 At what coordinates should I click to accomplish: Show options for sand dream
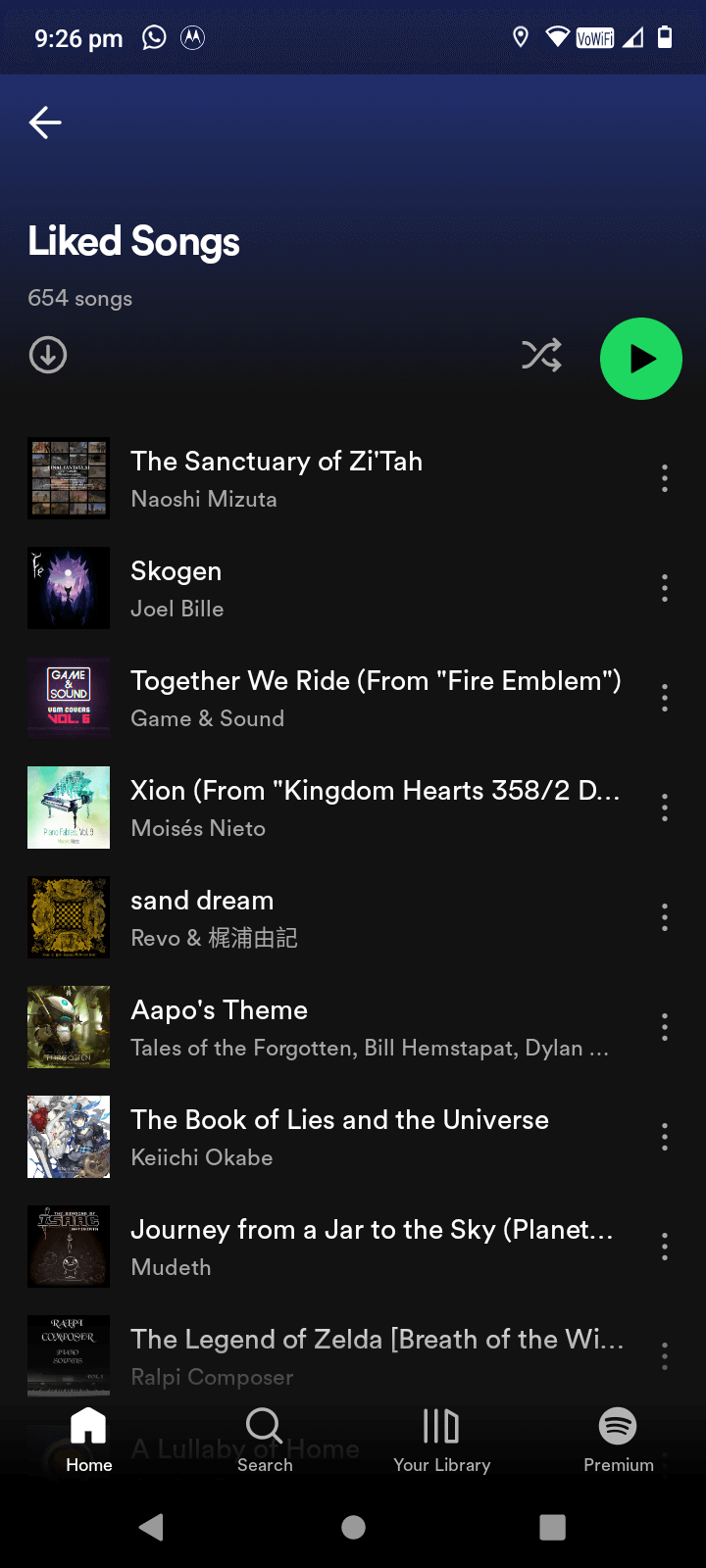(x=665, y=917)
